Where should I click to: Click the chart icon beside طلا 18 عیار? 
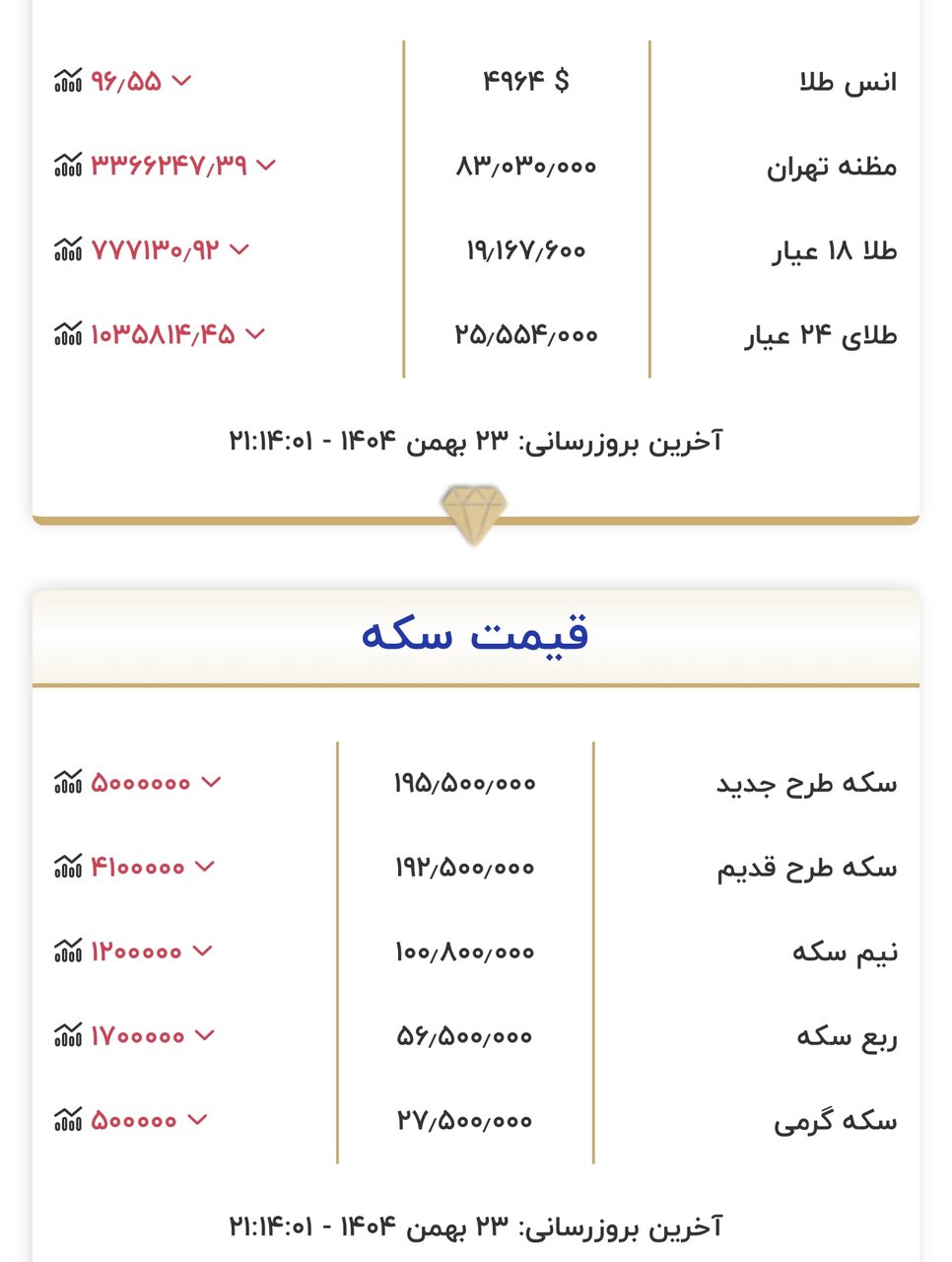pyautogui.click(x=67, y=249)
